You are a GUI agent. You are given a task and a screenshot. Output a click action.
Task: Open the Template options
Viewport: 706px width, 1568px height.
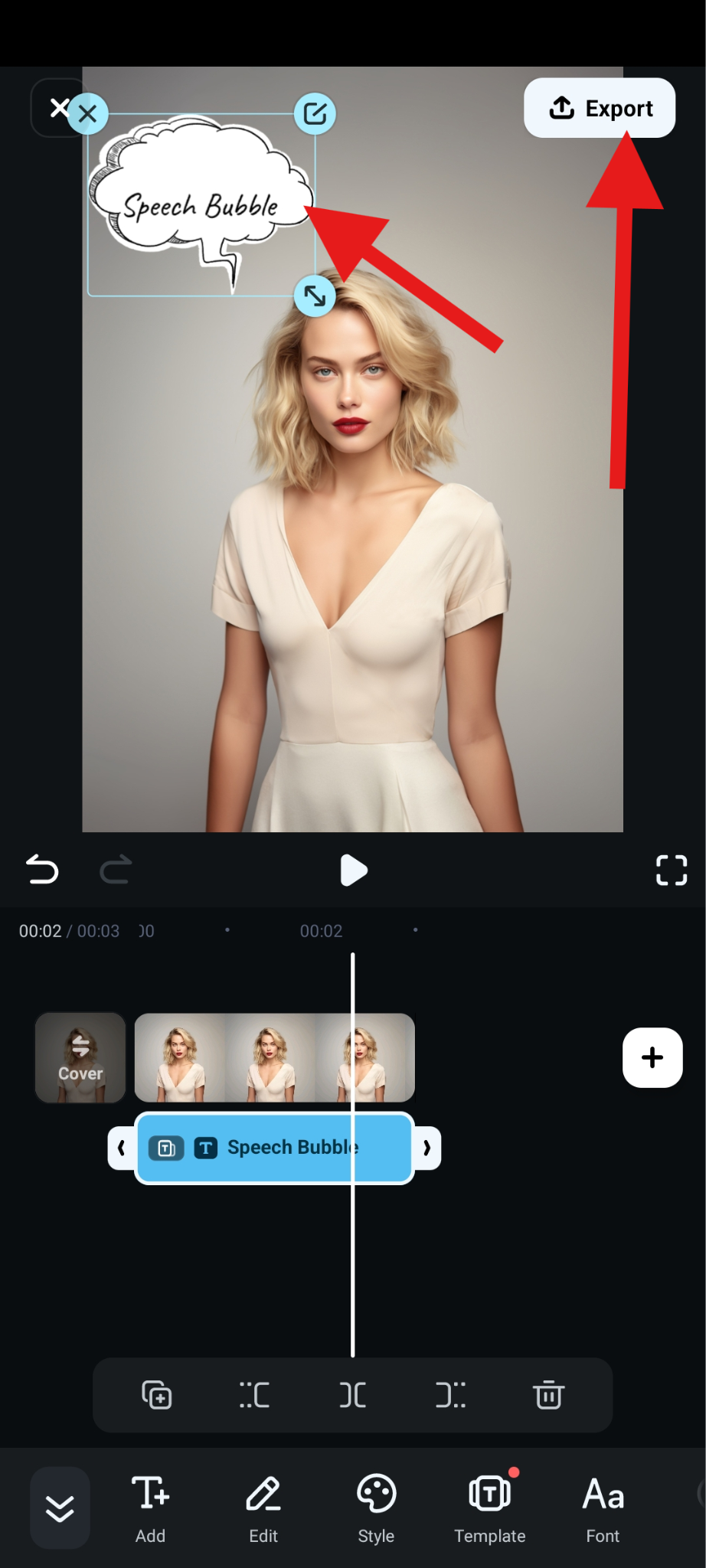coord(489,1508)
